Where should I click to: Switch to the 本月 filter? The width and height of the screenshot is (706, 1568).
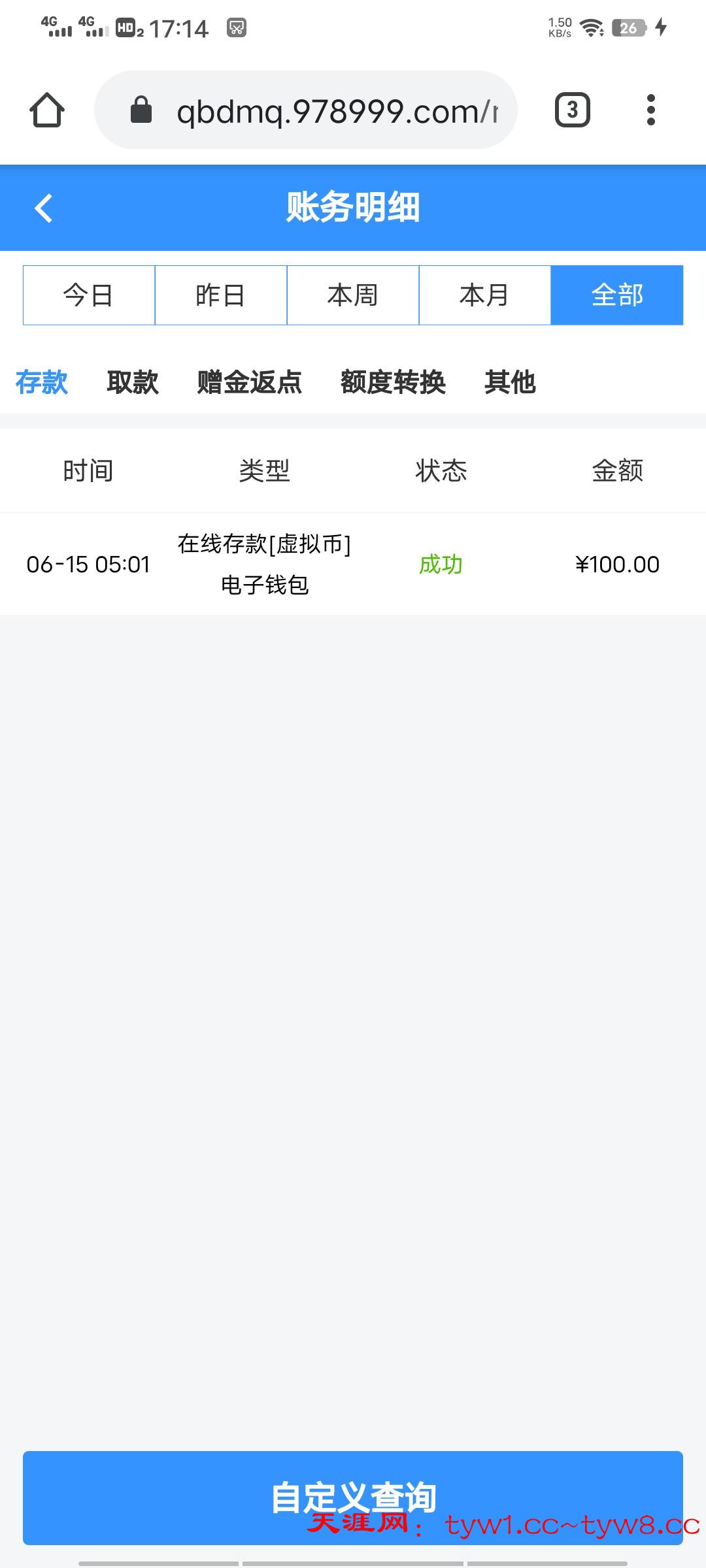(484, 295)
